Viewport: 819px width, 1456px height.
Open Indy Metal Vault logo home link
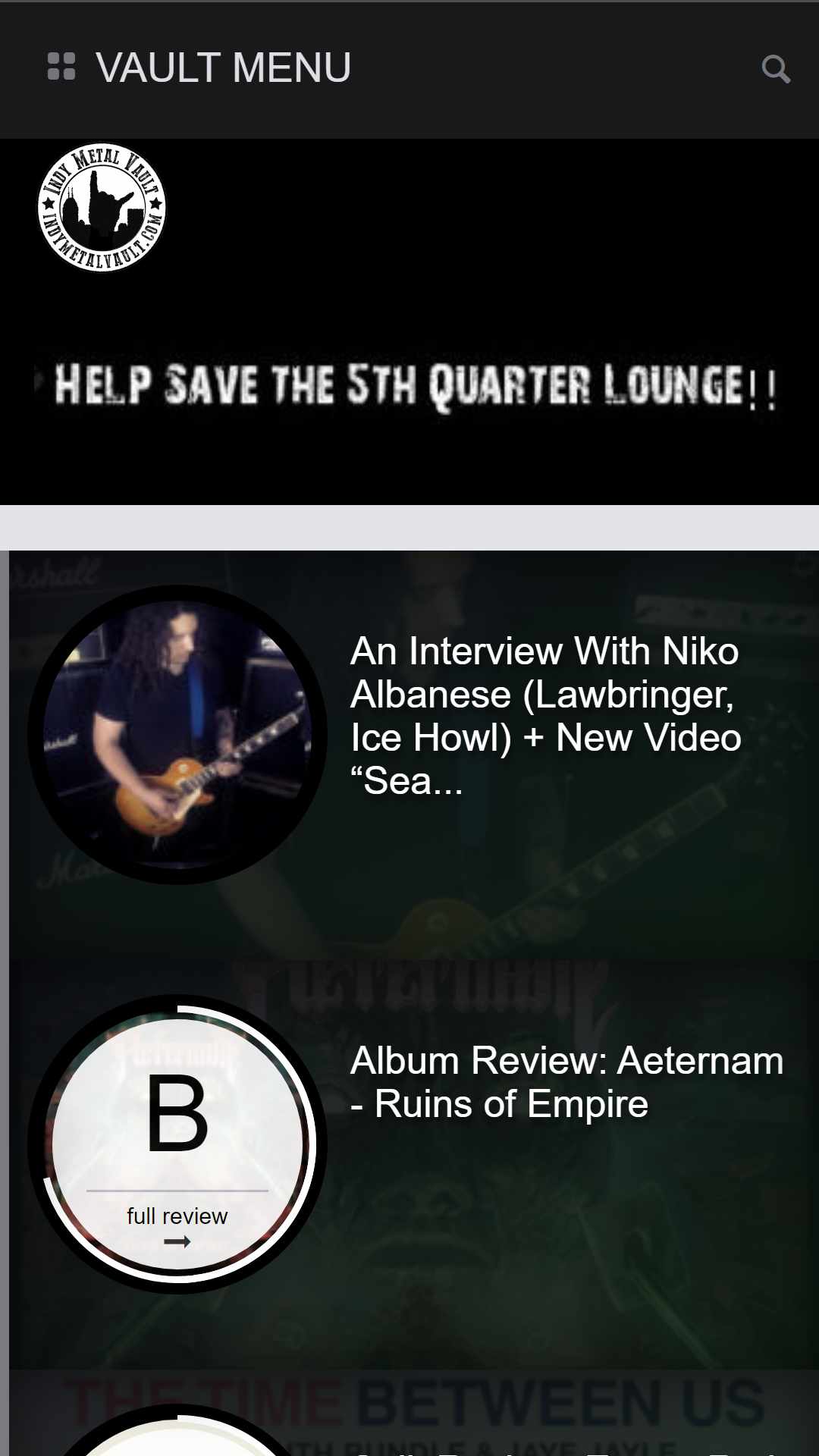coord(102,207)
